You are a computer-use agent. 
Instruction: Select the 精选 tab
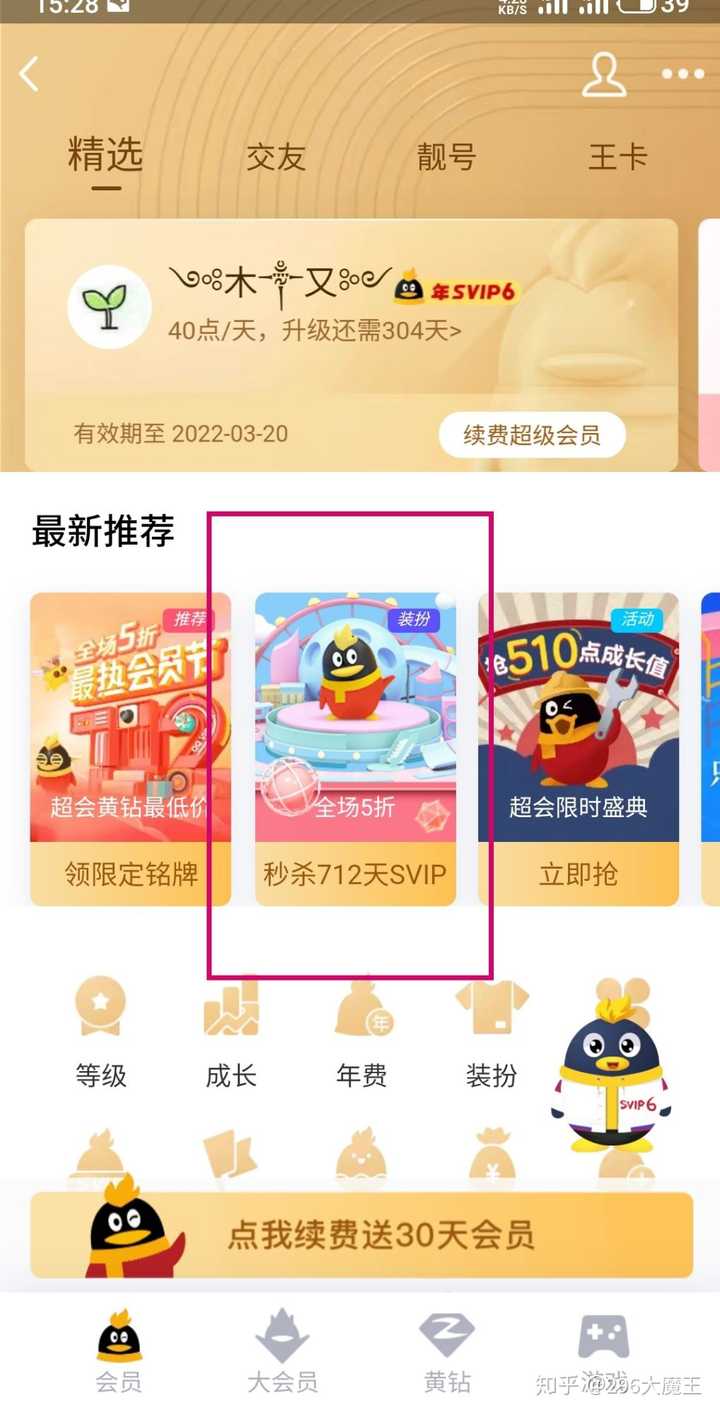coord(105,156)
